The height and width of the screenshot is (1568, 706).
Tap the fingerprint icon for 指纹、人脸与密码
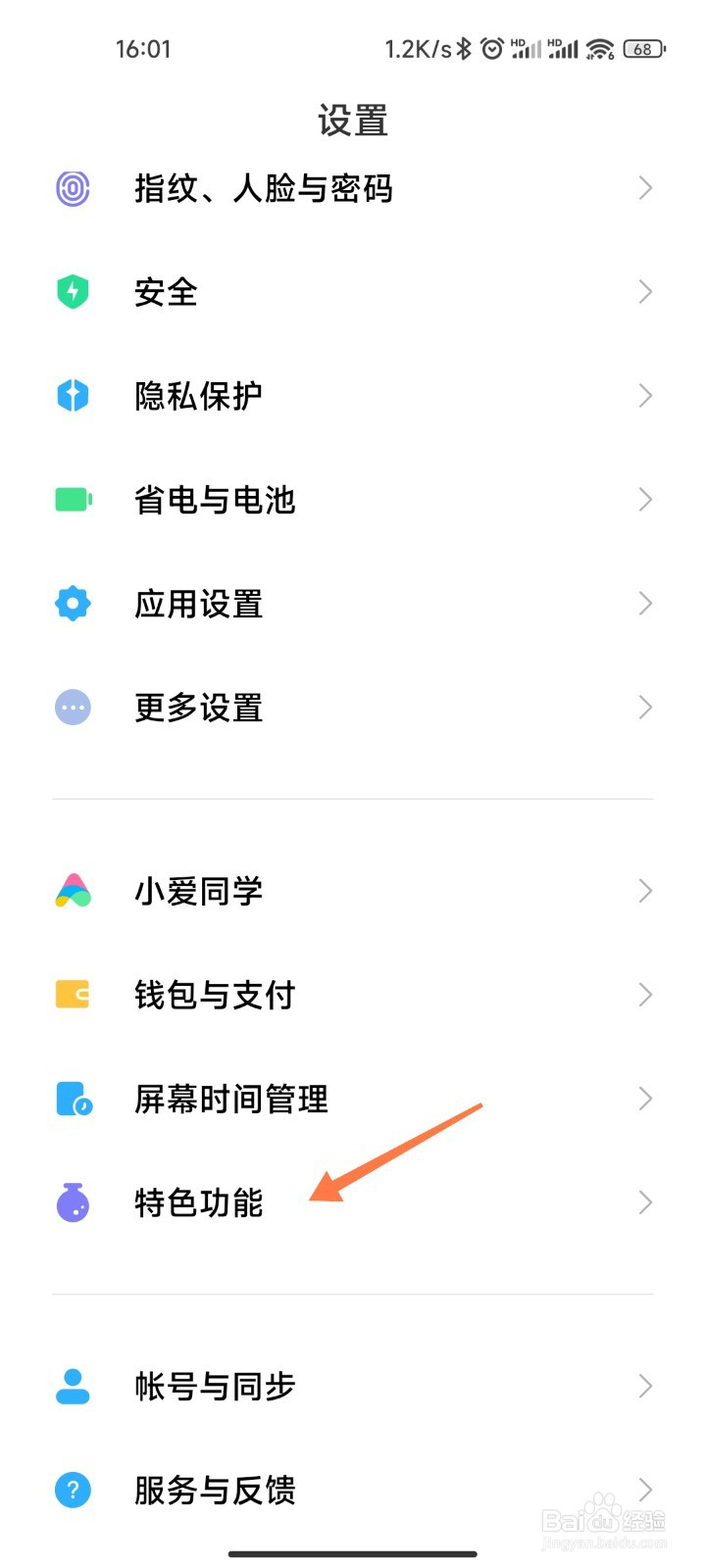(x=72, y=187)
